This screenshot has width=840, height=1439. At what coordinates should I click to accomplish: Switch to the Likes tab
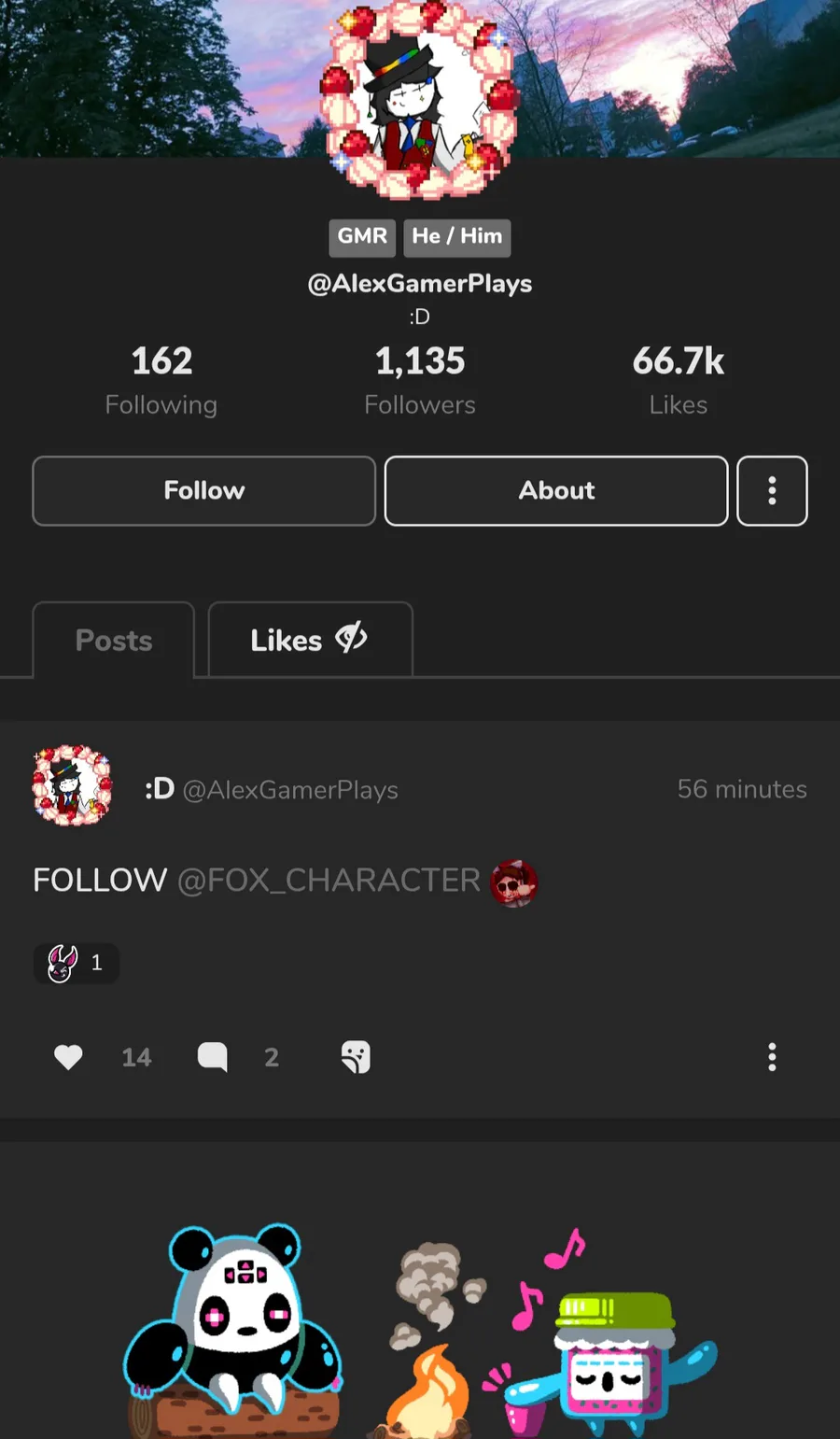coord(309,641)
